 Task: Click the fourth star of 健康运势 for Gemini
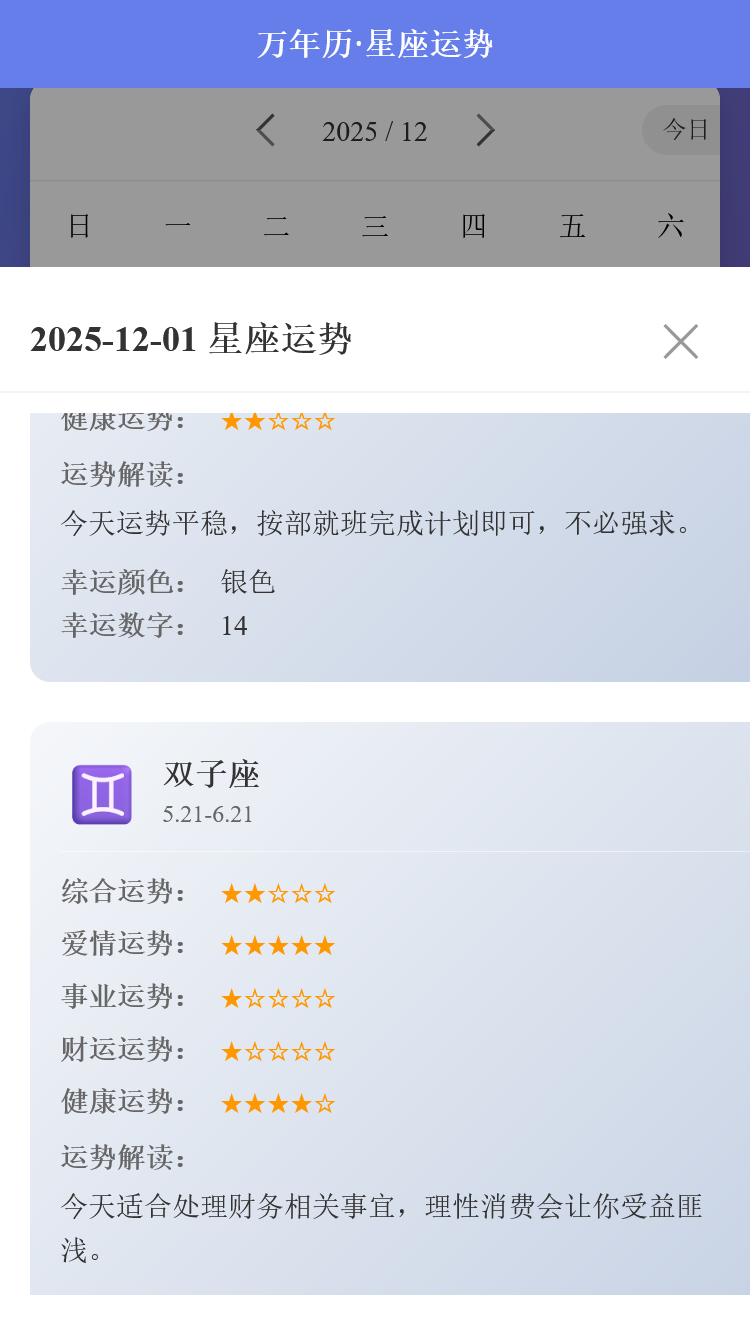pyautogui.click(x=303, y=1102)
